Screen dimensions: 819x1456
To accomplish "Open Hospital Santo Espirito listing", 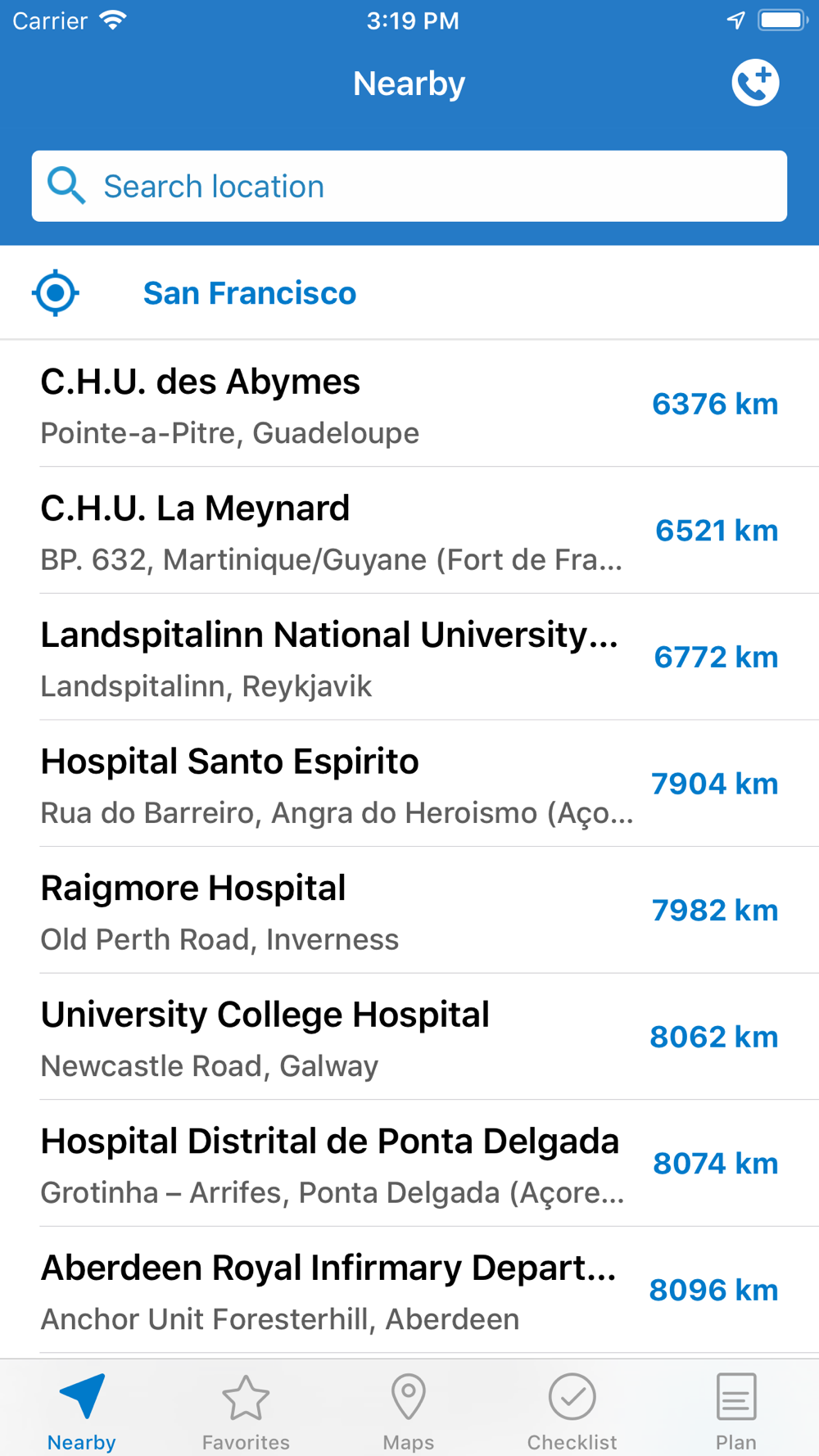I will [x=409, y=785].
